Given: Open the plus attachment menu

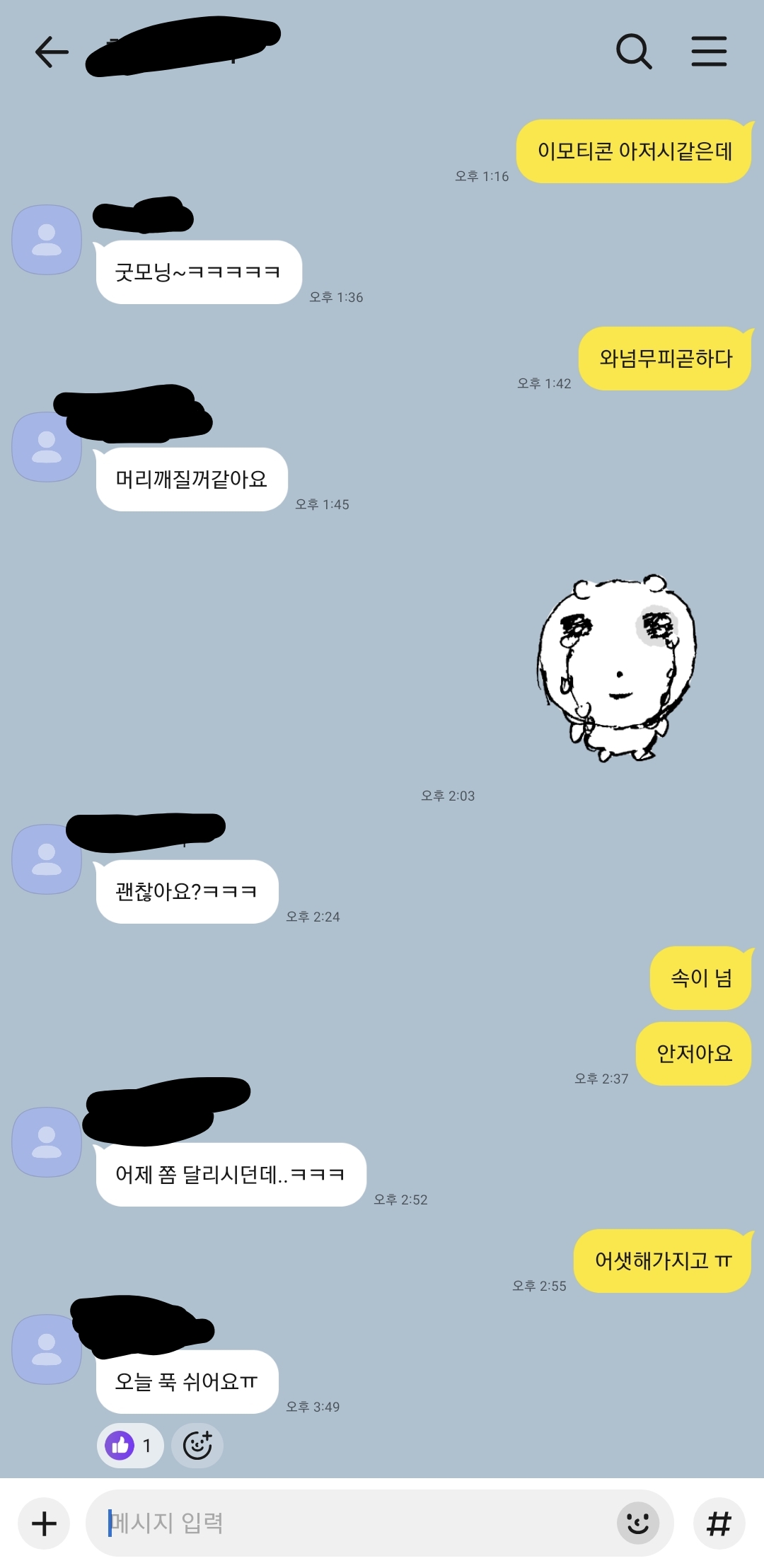Looking at the screenshot, I should [44, 1523].
